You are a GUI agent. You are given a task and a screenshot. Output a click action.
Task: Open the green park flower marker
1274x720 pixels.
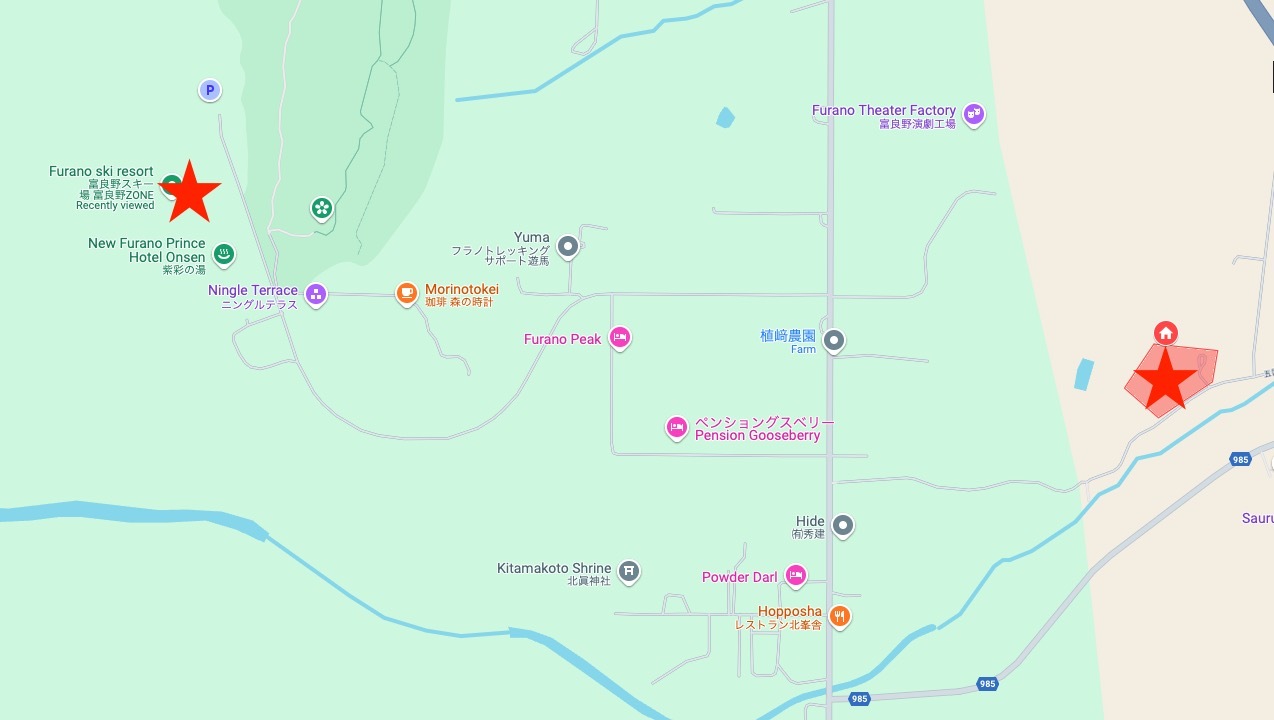click(321, 209)
